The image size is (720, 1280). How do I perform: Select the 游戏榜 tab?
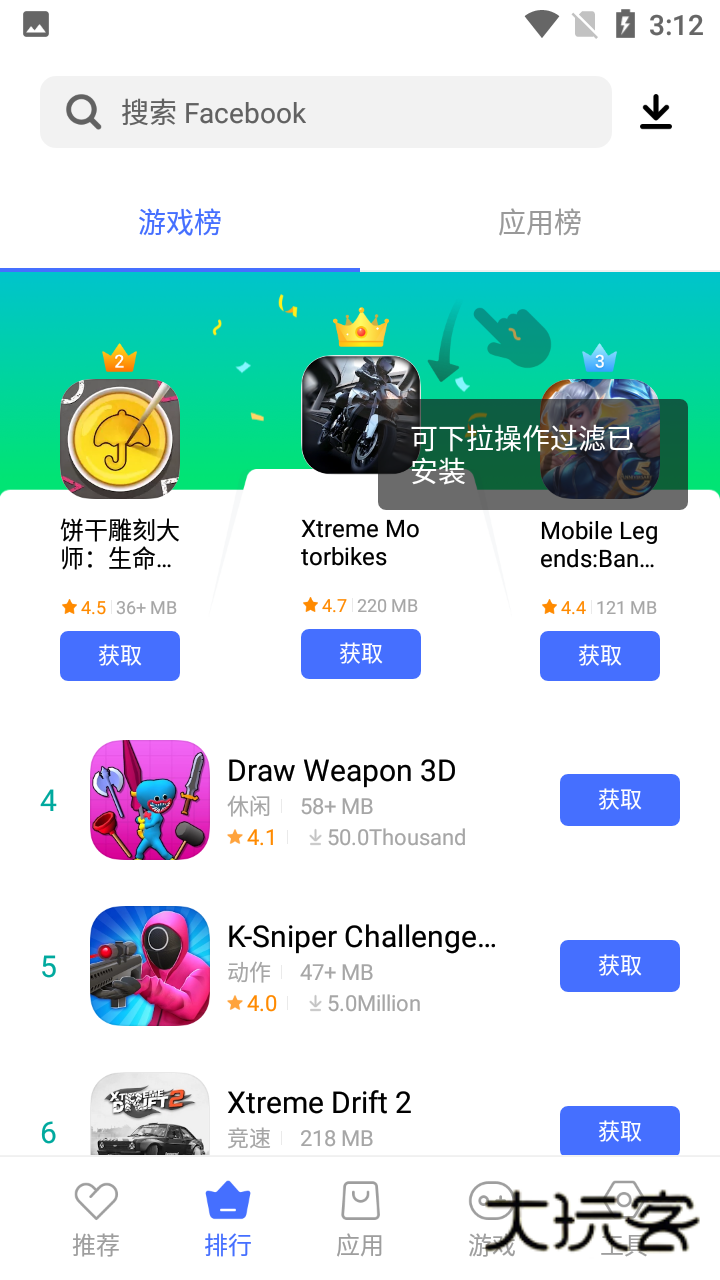[x=179, y=223]
